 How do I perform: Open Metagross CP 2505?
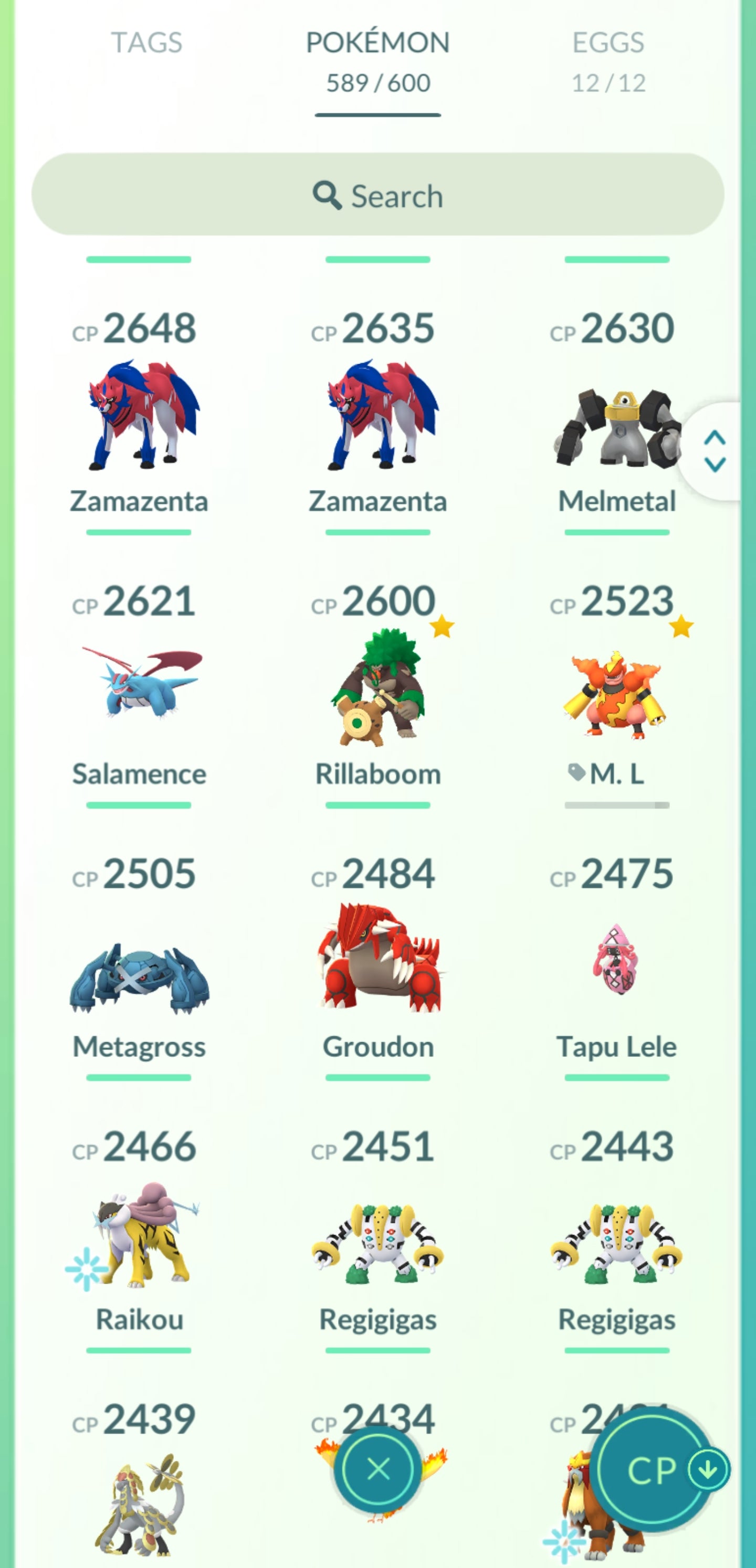(140, 974)
